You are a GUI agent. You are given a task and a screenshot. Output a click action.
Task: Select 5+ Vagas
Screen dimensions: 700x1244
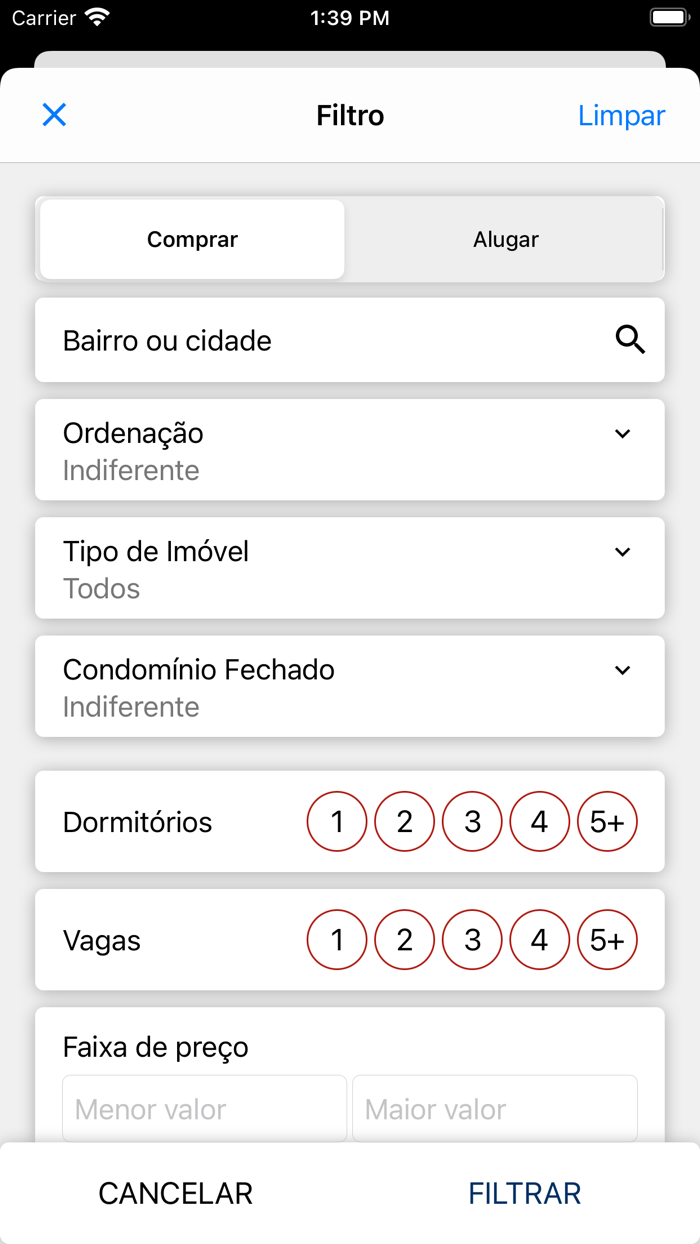click(607, 940)
